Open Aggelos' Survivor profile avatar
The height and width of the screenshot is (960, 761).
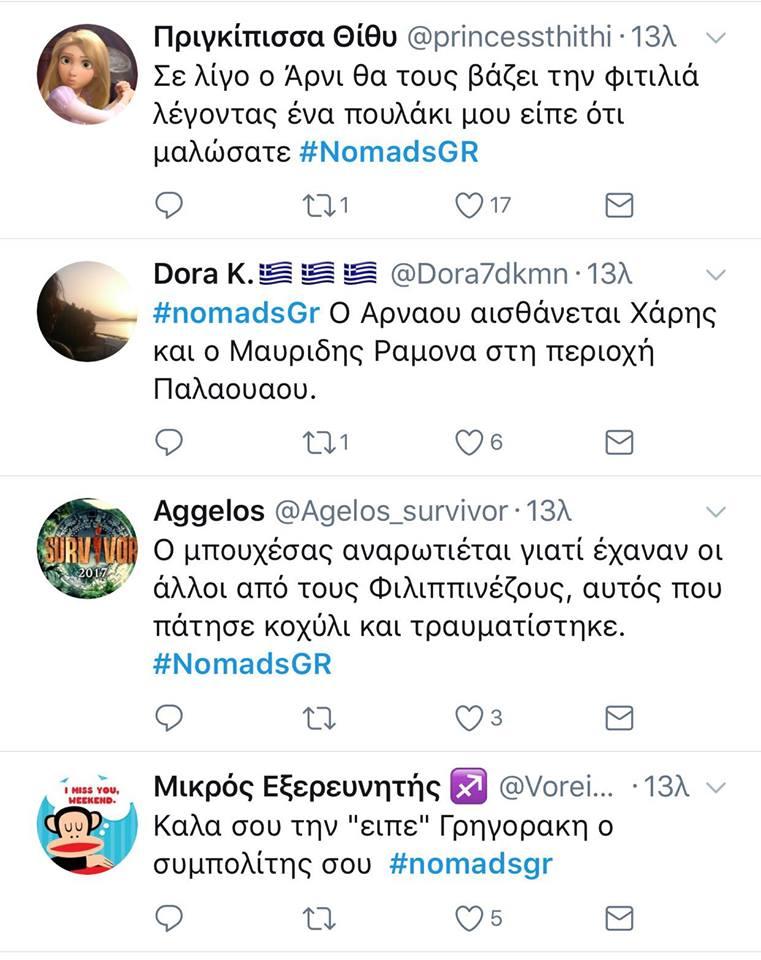click(x=87, y=548)
